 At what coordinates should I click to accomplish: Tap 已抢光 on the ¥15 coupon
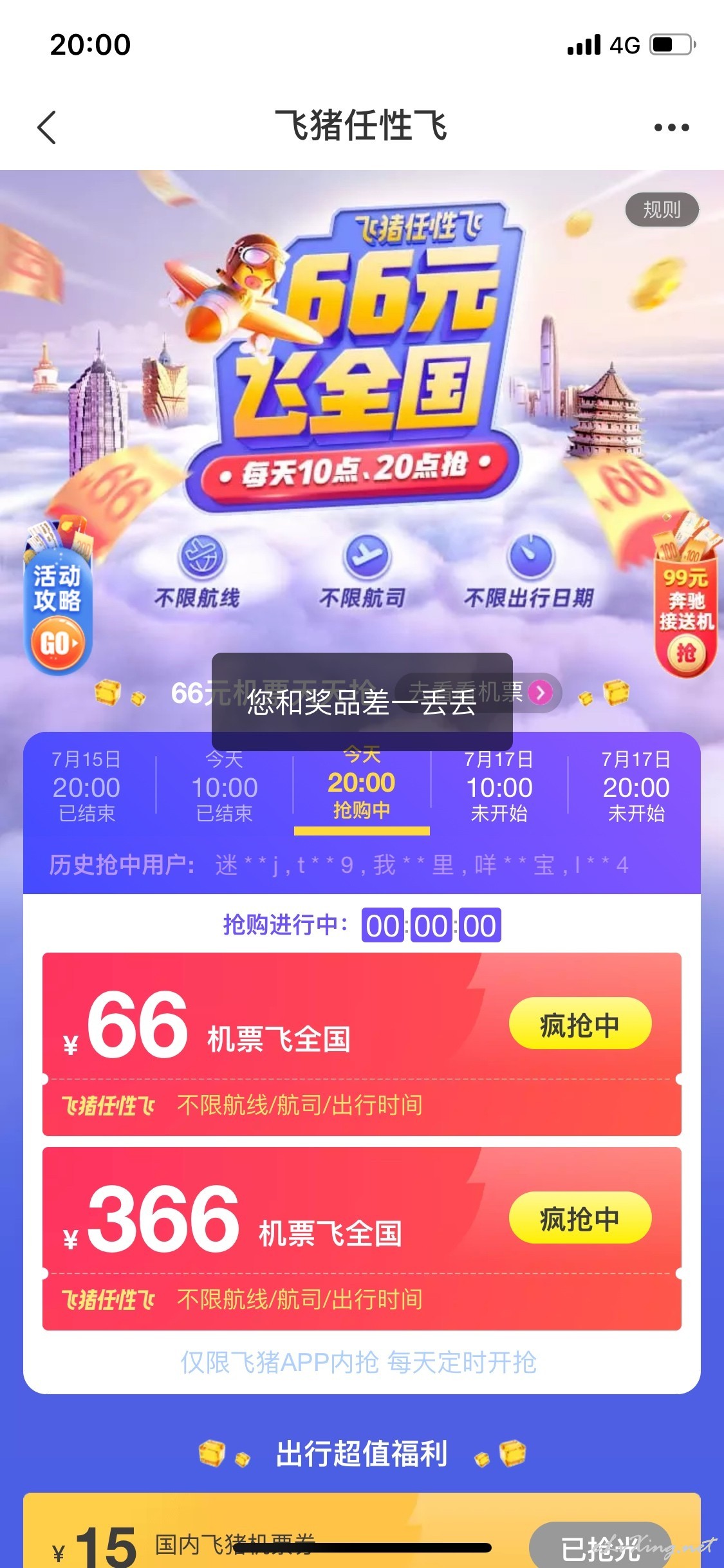(x=600, y=1546)
